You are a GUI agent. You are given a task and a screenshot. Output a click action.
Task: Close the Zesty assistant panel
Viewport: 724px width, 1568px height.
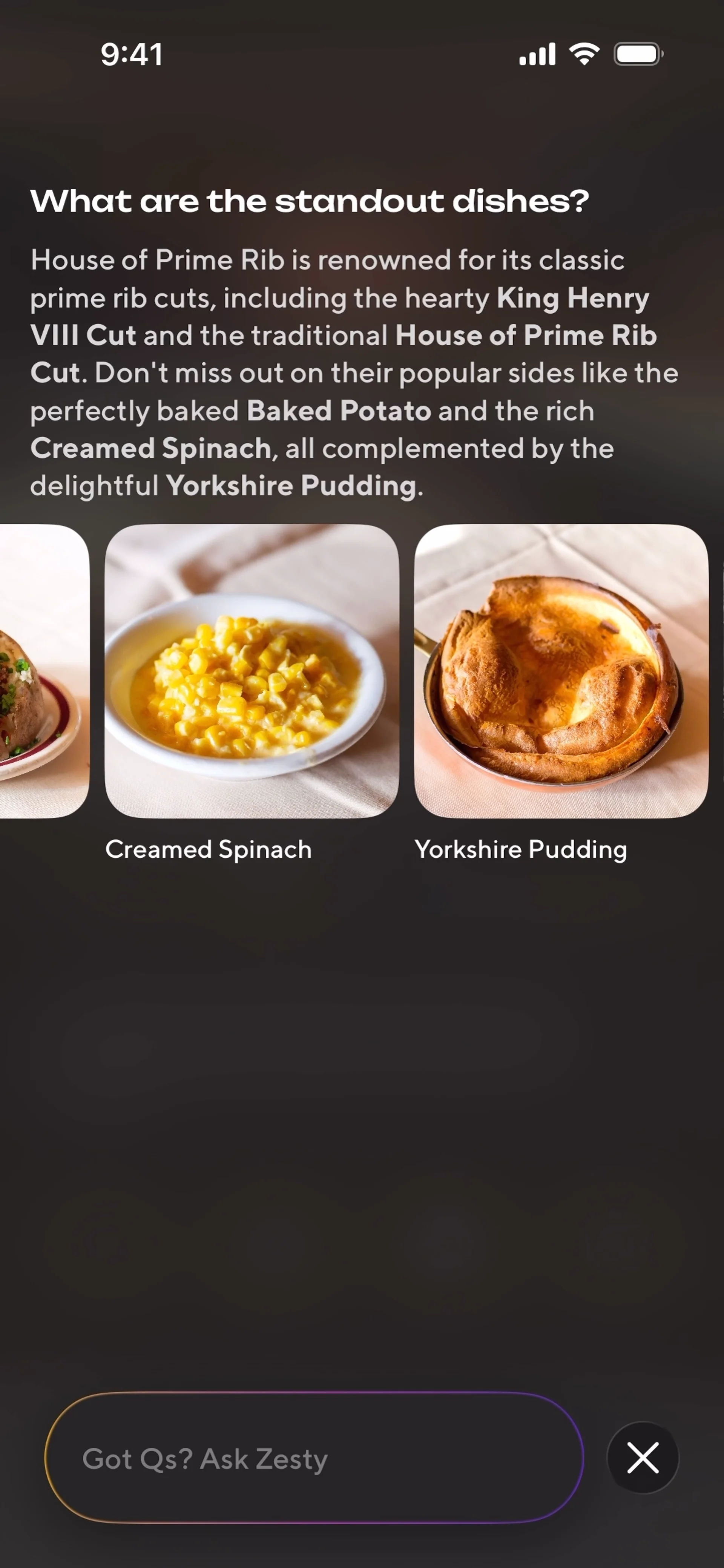[643, 1458]
